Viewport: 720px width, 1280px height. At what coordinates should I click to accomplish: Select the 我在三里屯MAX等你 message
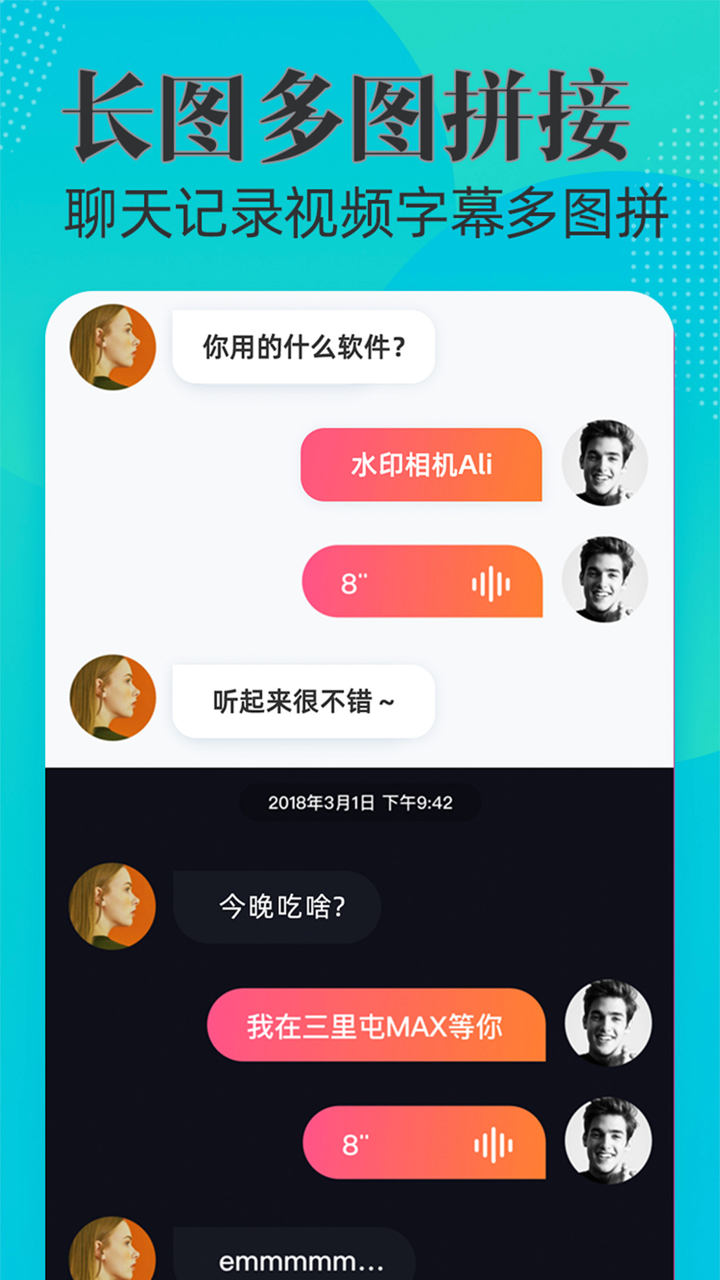click(376, 1025)
